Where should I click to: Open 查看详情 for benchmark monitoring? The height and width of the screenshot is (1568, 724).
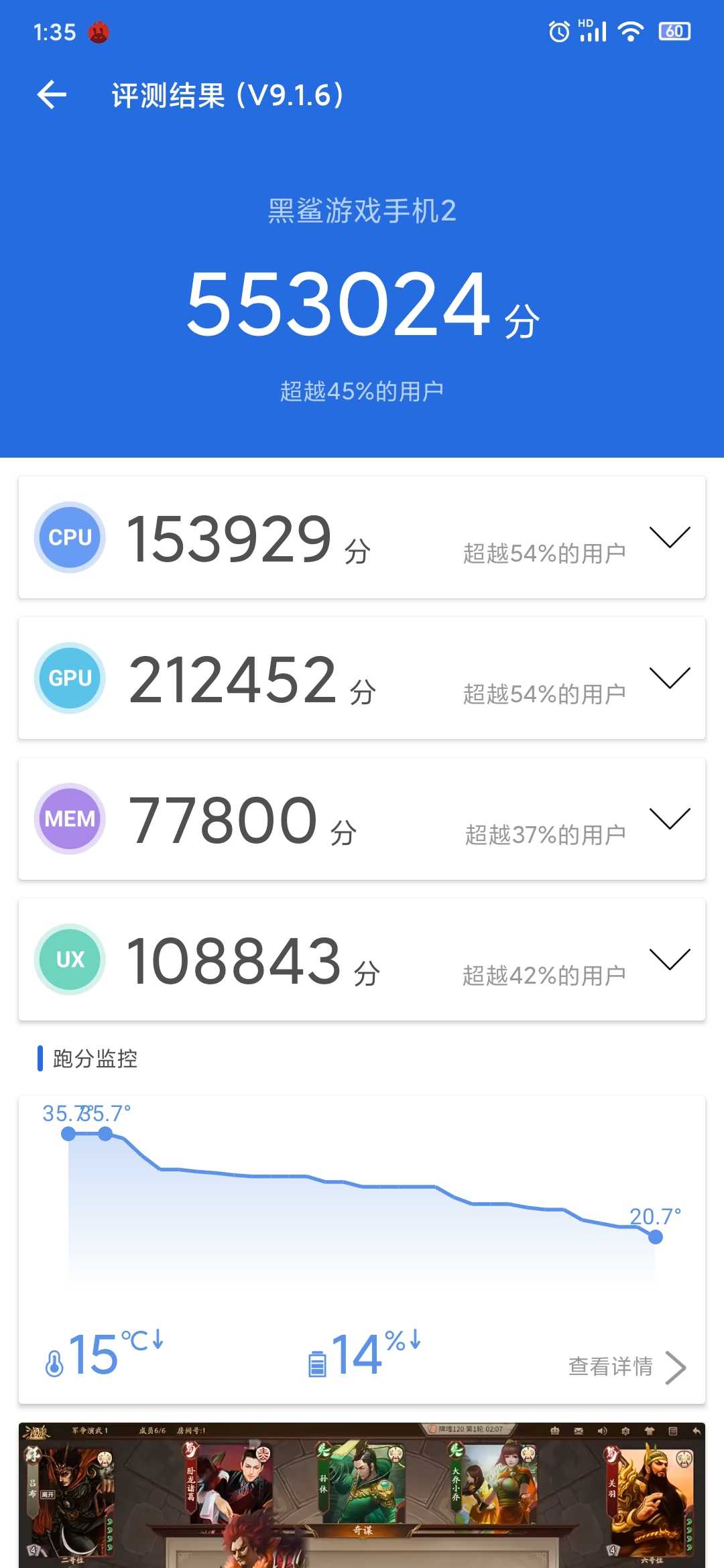627,1367
